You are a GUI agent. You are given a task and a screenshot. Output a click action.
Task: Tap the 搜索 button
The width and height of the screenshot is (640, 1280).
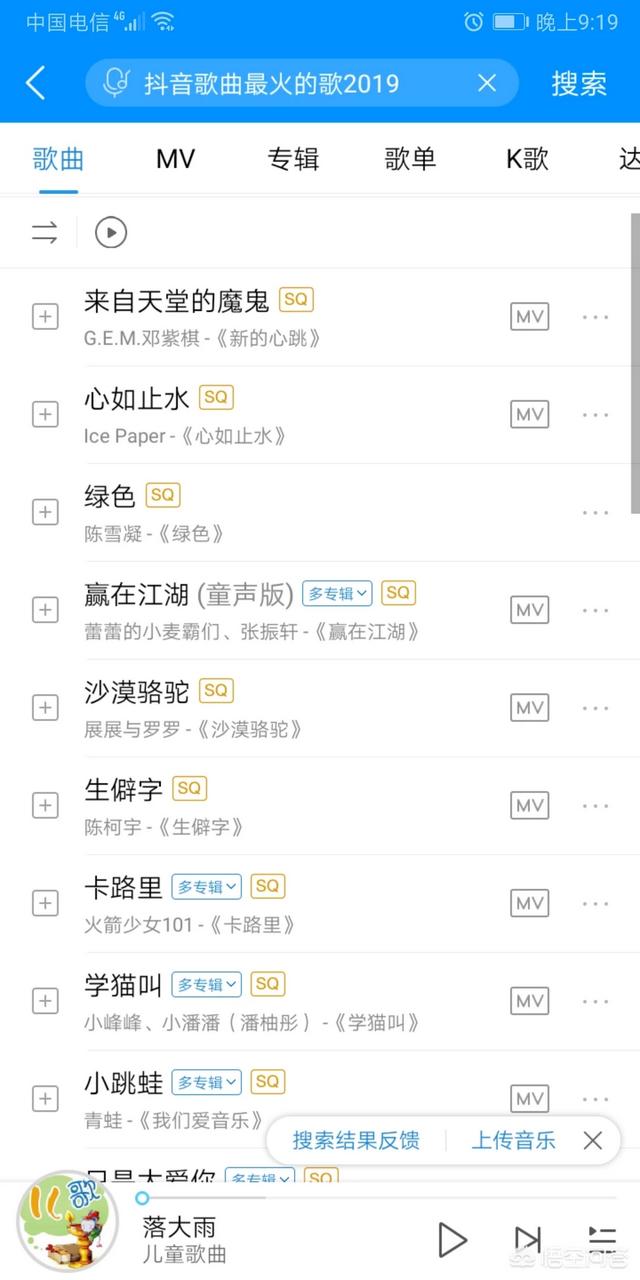click(x=579, y=83)
